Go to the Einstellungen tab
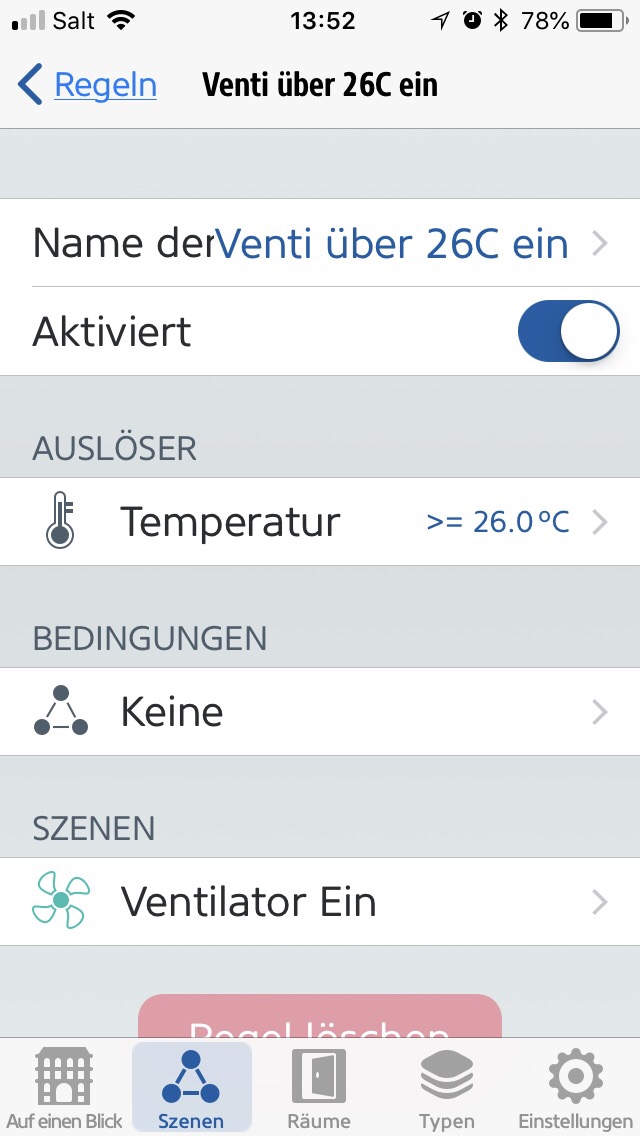This screenshot has width=640, height=1136. [x=575, y=1088]
